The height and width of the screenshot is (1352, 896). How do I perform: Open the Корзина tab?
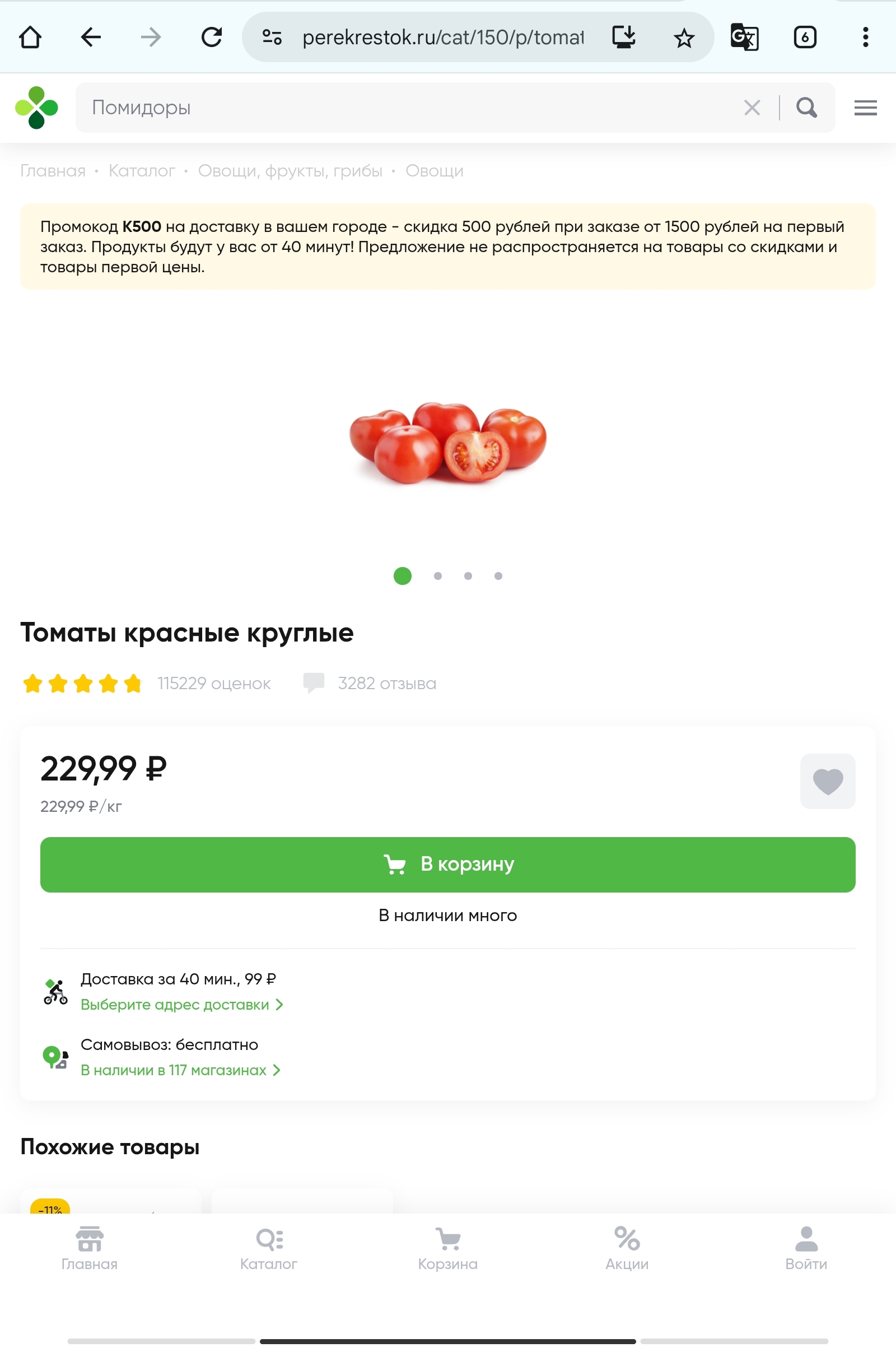point(447,1248)
